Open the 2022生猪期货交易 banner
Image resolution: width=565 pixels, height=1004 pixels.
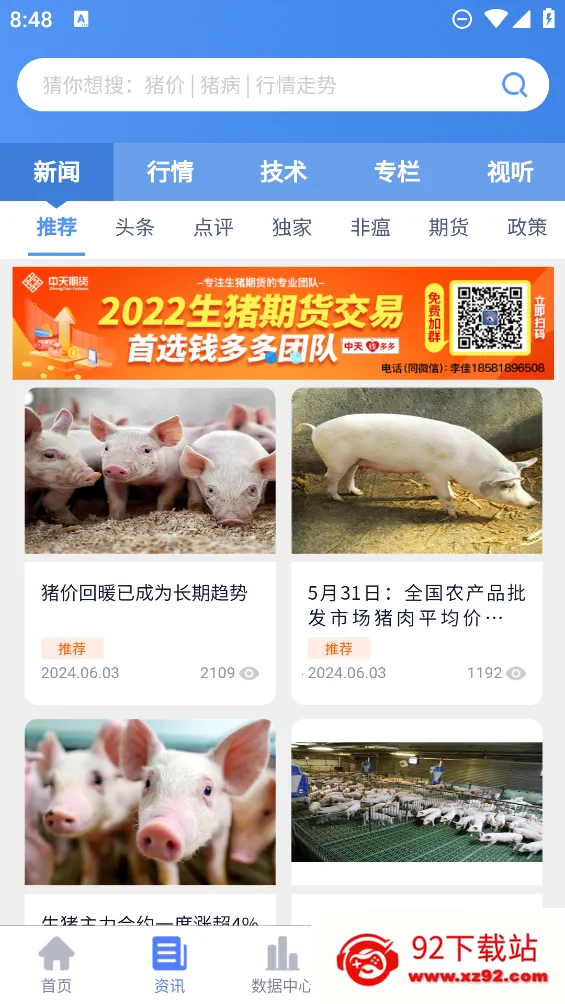coord(282,323)
